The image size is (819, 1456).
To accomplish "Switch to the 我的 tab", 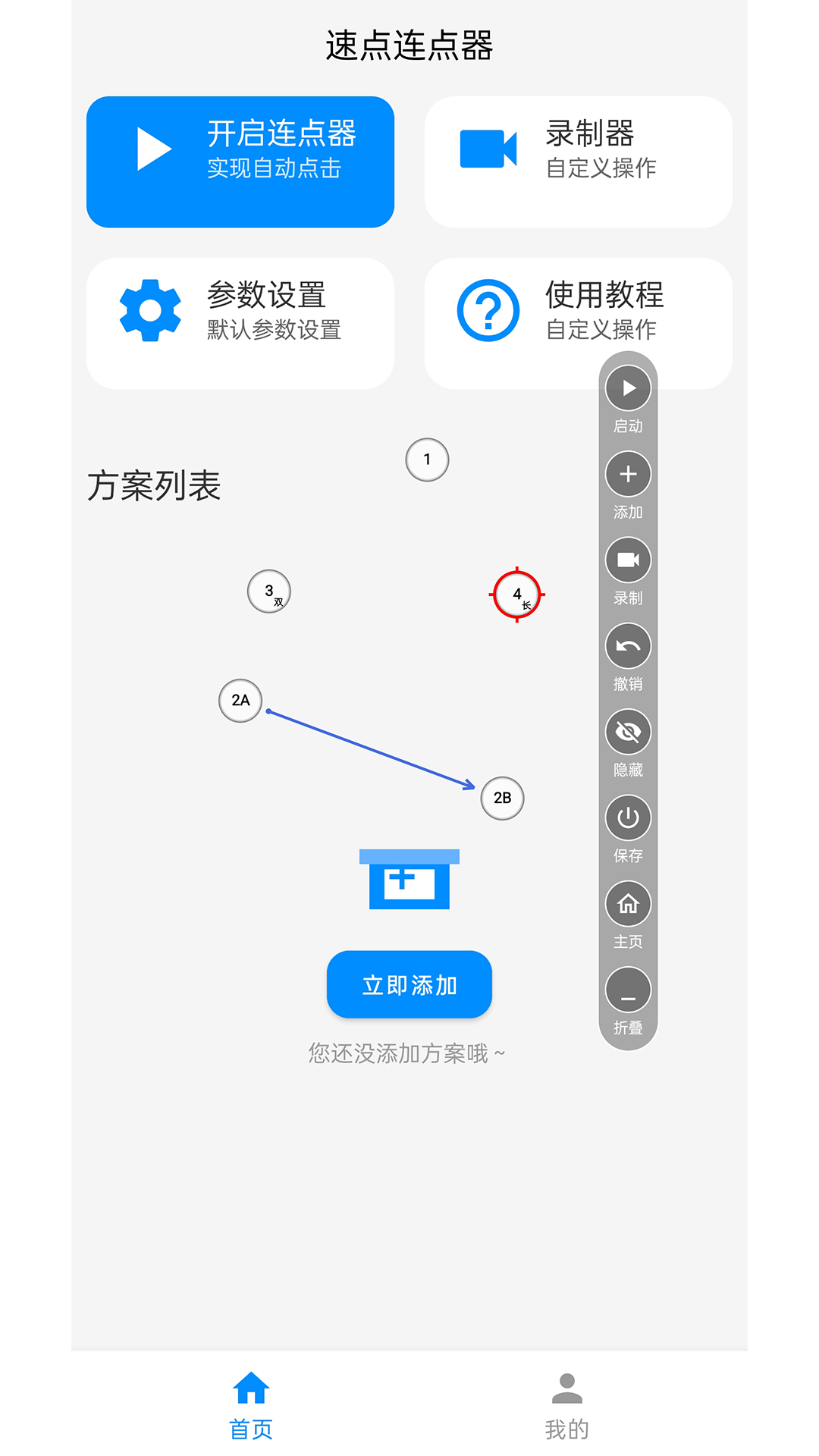I will 566,1405.
